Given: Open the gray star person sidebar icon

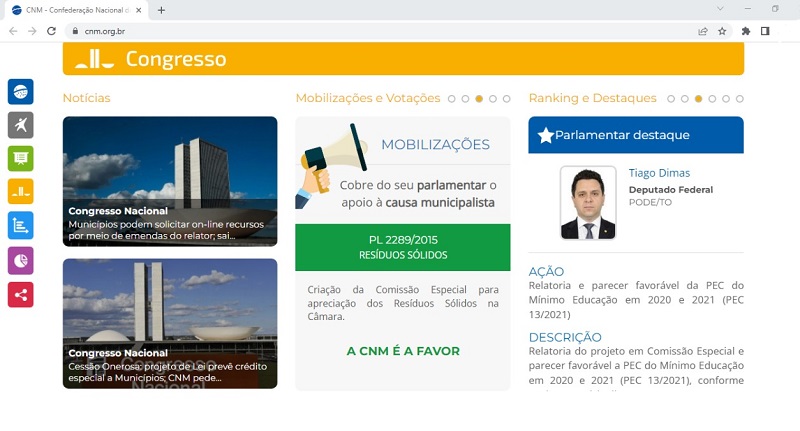Looking at the screenshot, I should (x=20, y=125).
